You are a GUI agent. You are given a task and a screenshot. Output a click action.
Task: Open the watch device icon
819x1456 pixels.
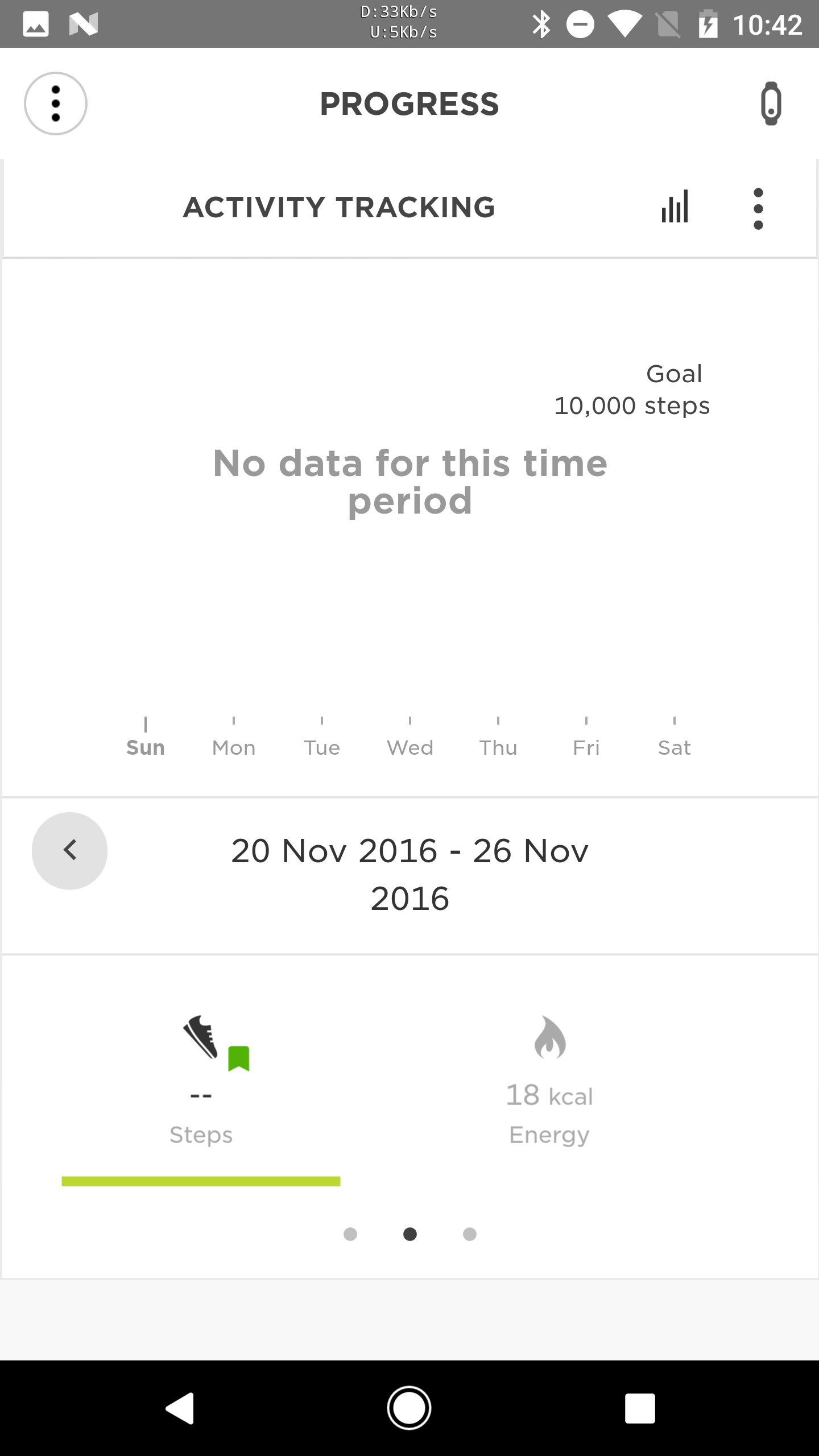(771, 104)
